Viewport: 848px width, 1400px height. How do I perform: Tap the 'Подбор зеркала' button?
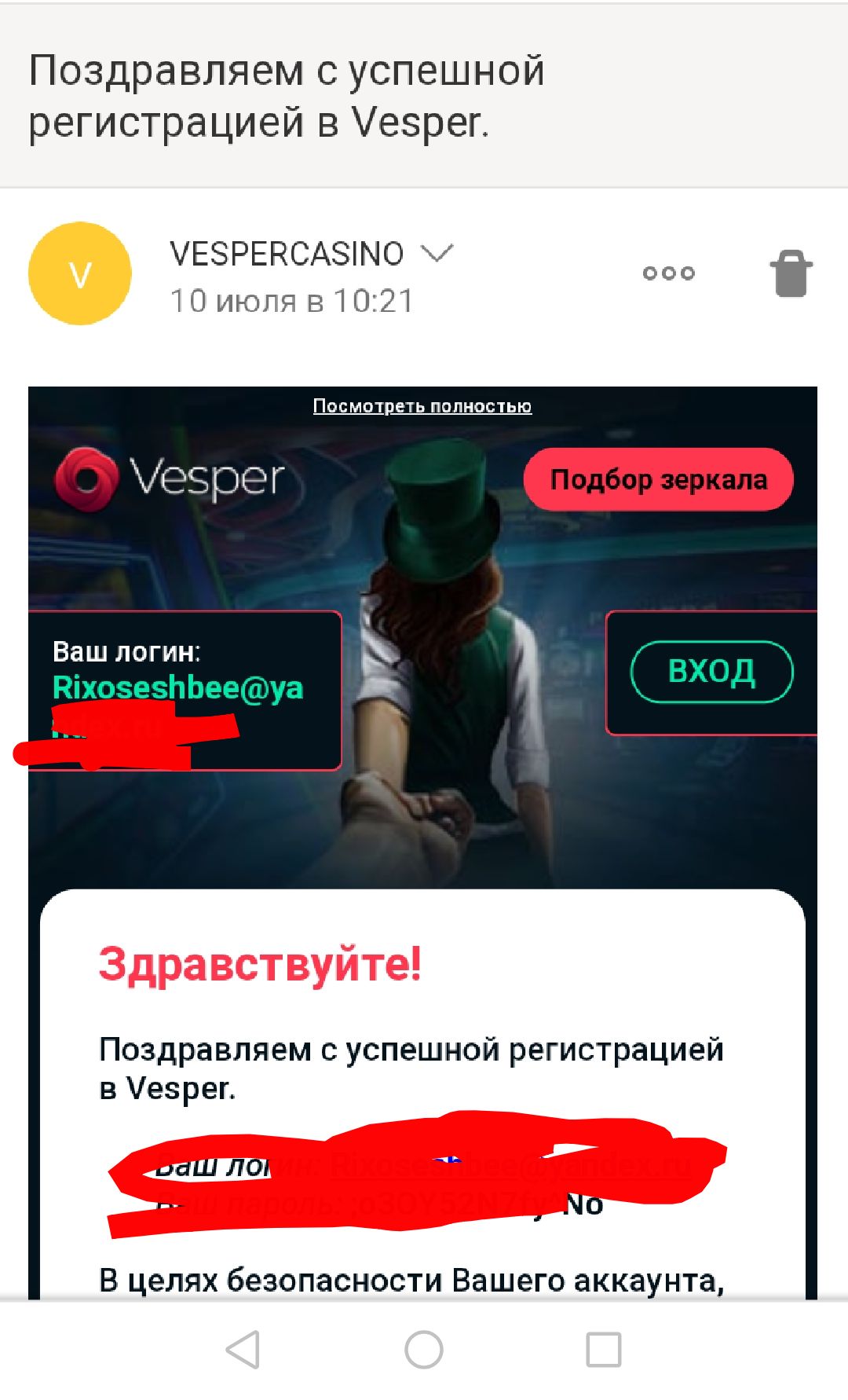tap(658, 479)
